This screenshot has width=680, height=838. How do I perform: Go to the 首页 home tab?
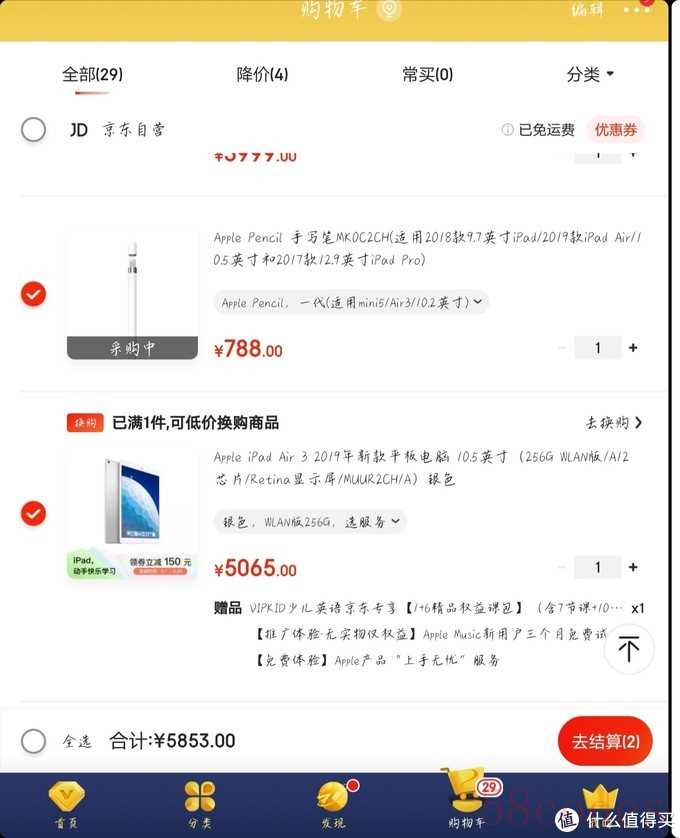[x=66, y=806]
